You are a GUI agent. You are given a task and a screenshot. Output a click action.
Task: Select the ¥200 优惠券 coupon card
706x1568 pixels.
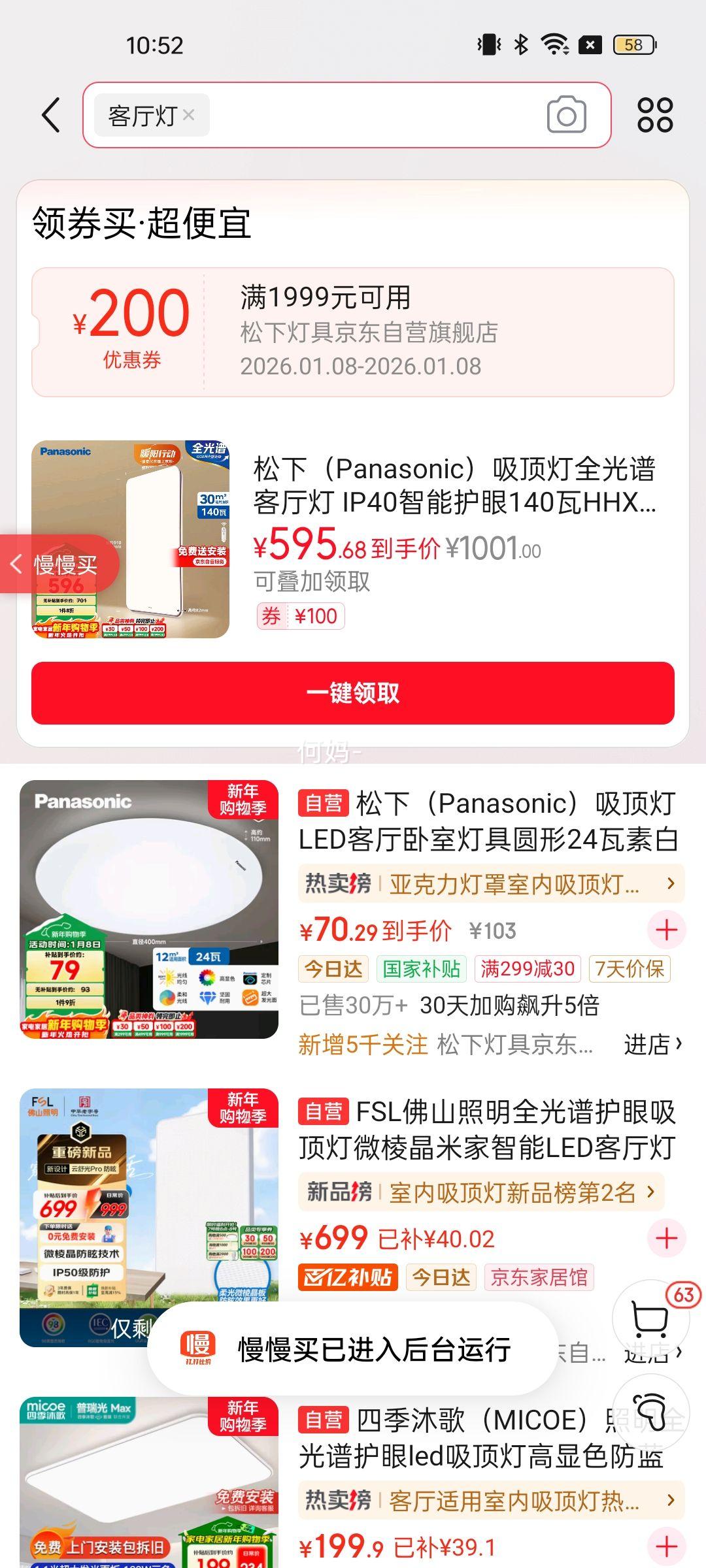(x=353, y=332)
